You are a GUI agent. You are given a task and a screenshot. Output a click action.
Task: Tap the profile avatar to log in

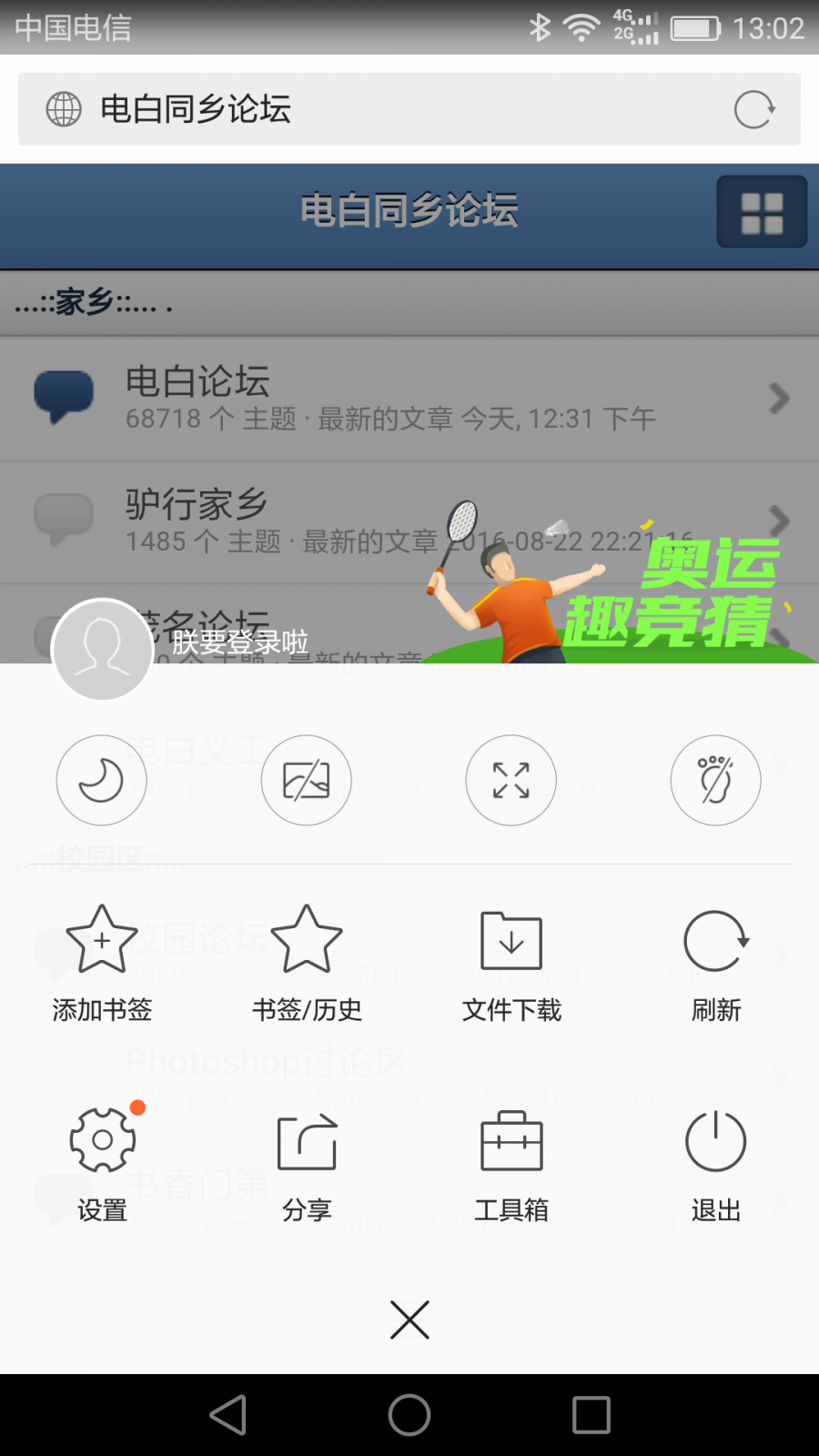(102, 650)
